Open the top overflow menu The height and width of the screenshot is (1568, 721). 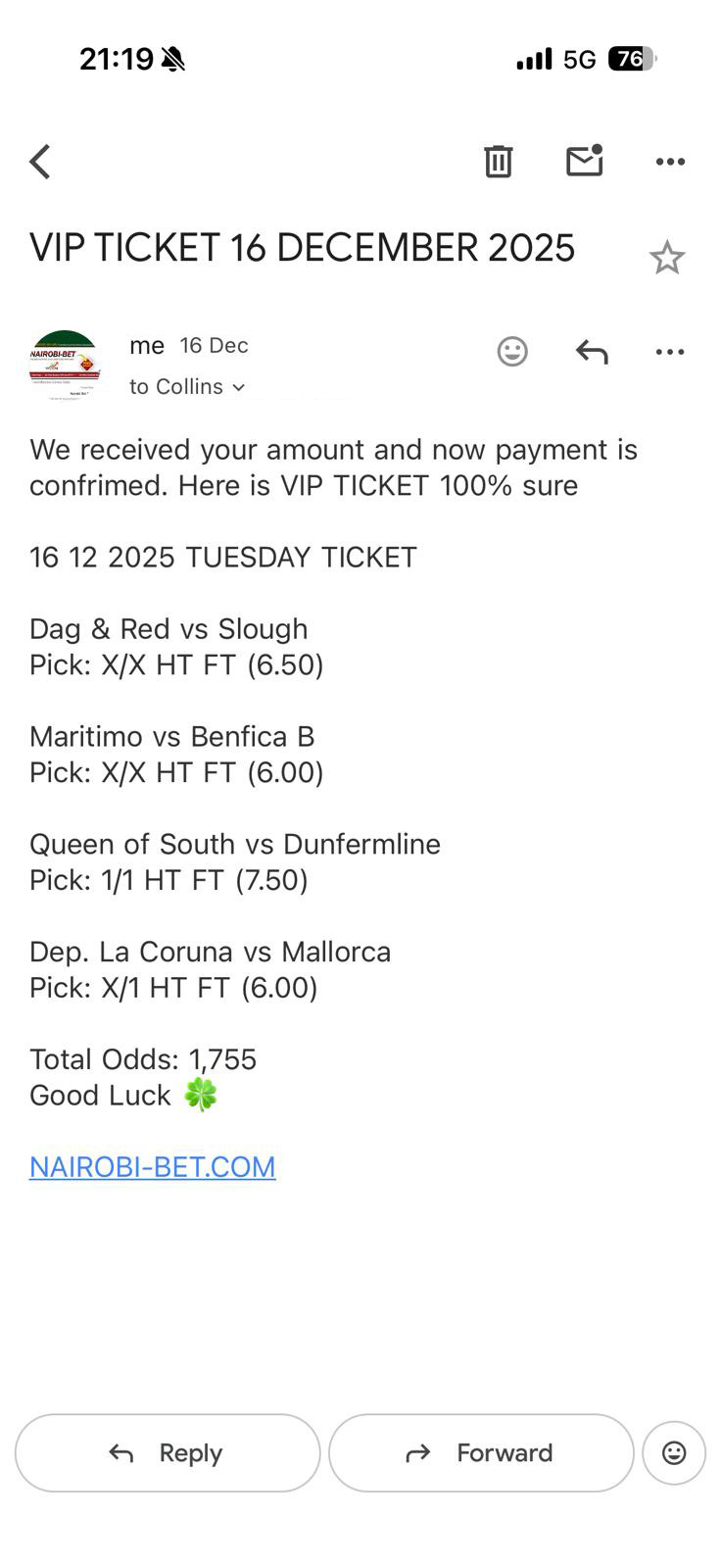click(670, 162)
